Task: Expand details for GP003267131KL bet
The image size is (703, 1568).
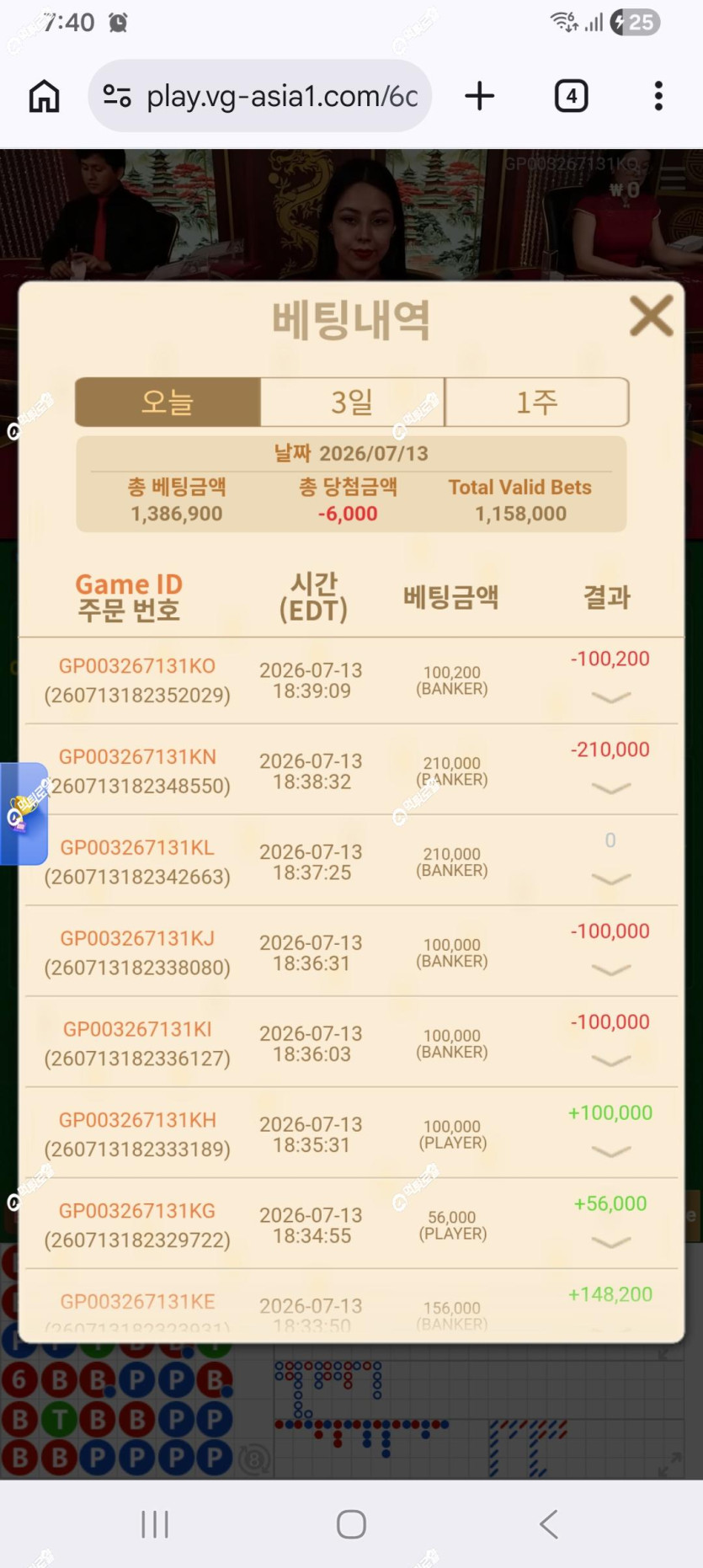Action: point(611,879)
